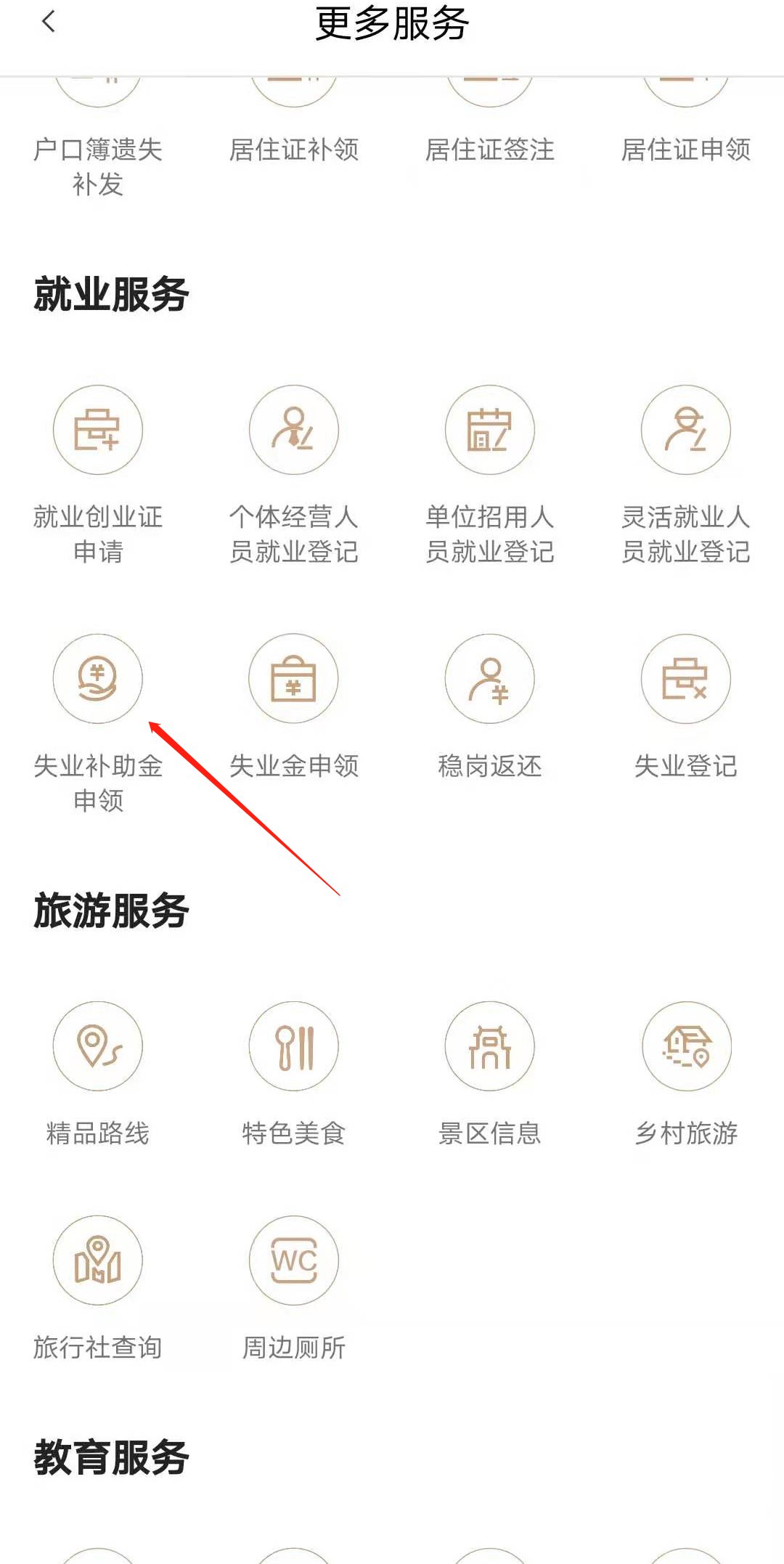The width and height of the screenshot is (784, 1564).
Task: Select 居住证签注 service
Action: [490, 149]
